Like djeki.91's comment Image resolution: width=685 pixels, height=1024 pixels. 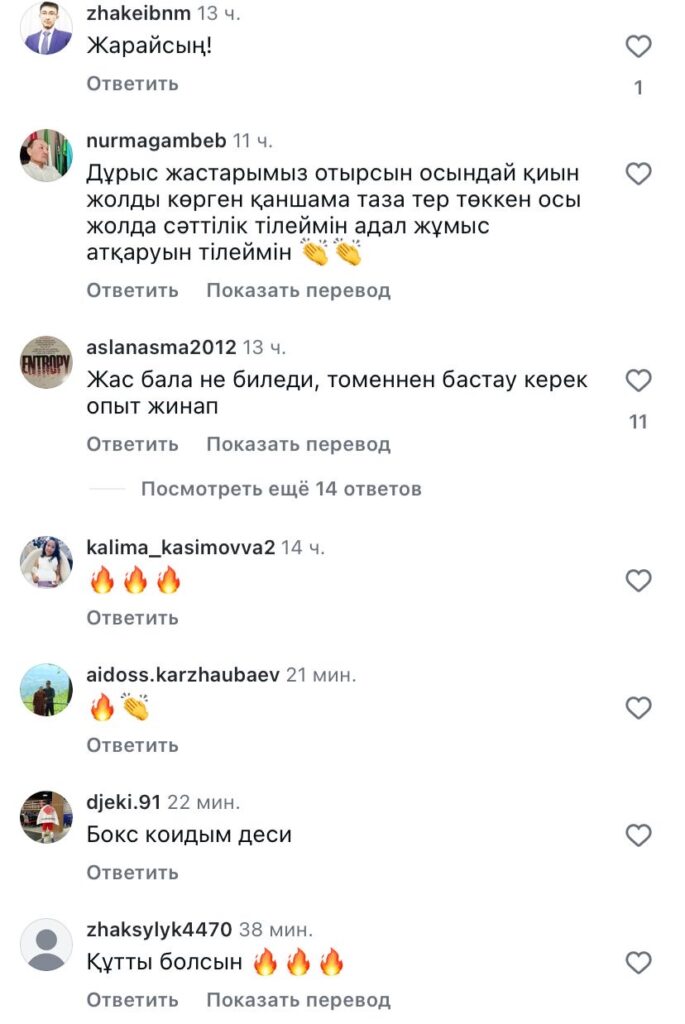tap(638, 835)
